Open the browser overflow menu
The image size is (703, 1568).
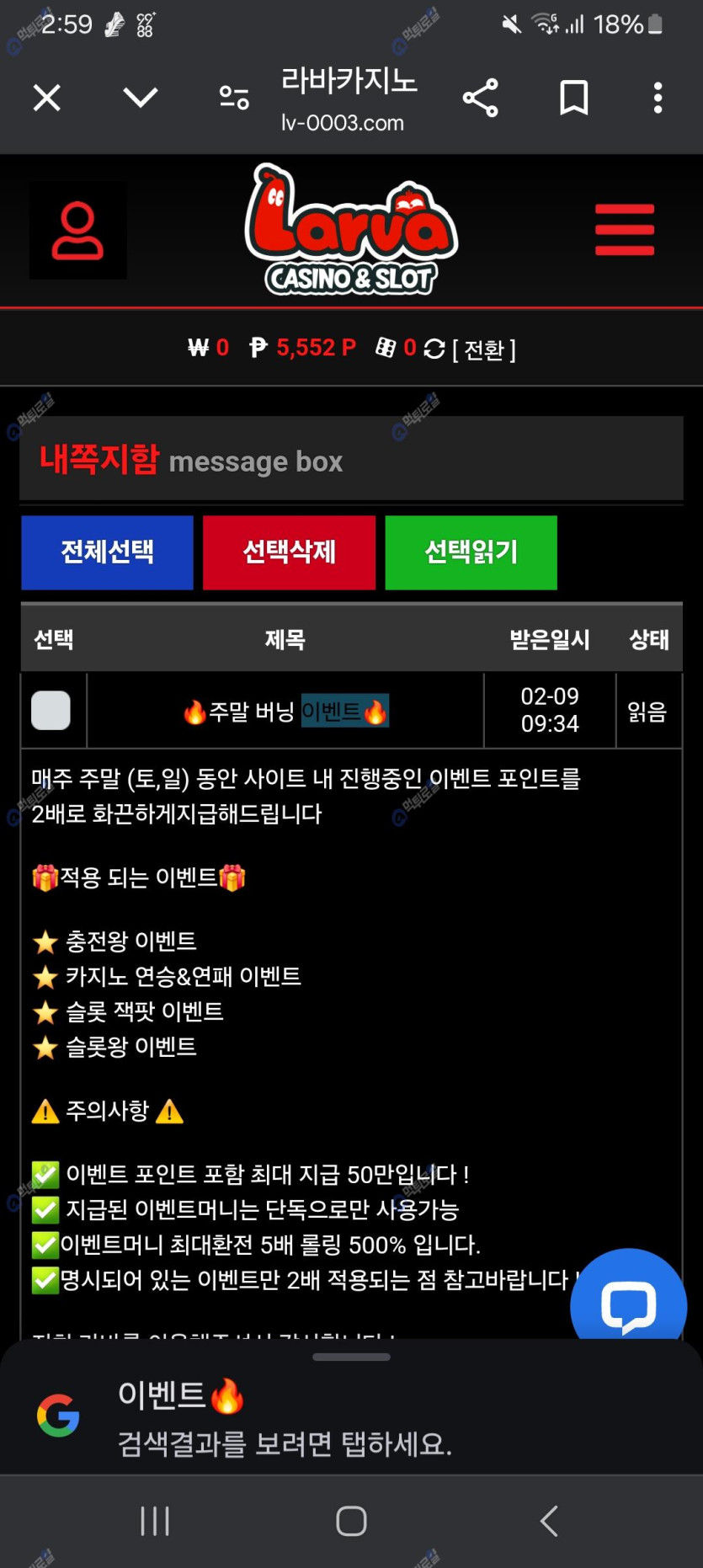pos(658,99)
